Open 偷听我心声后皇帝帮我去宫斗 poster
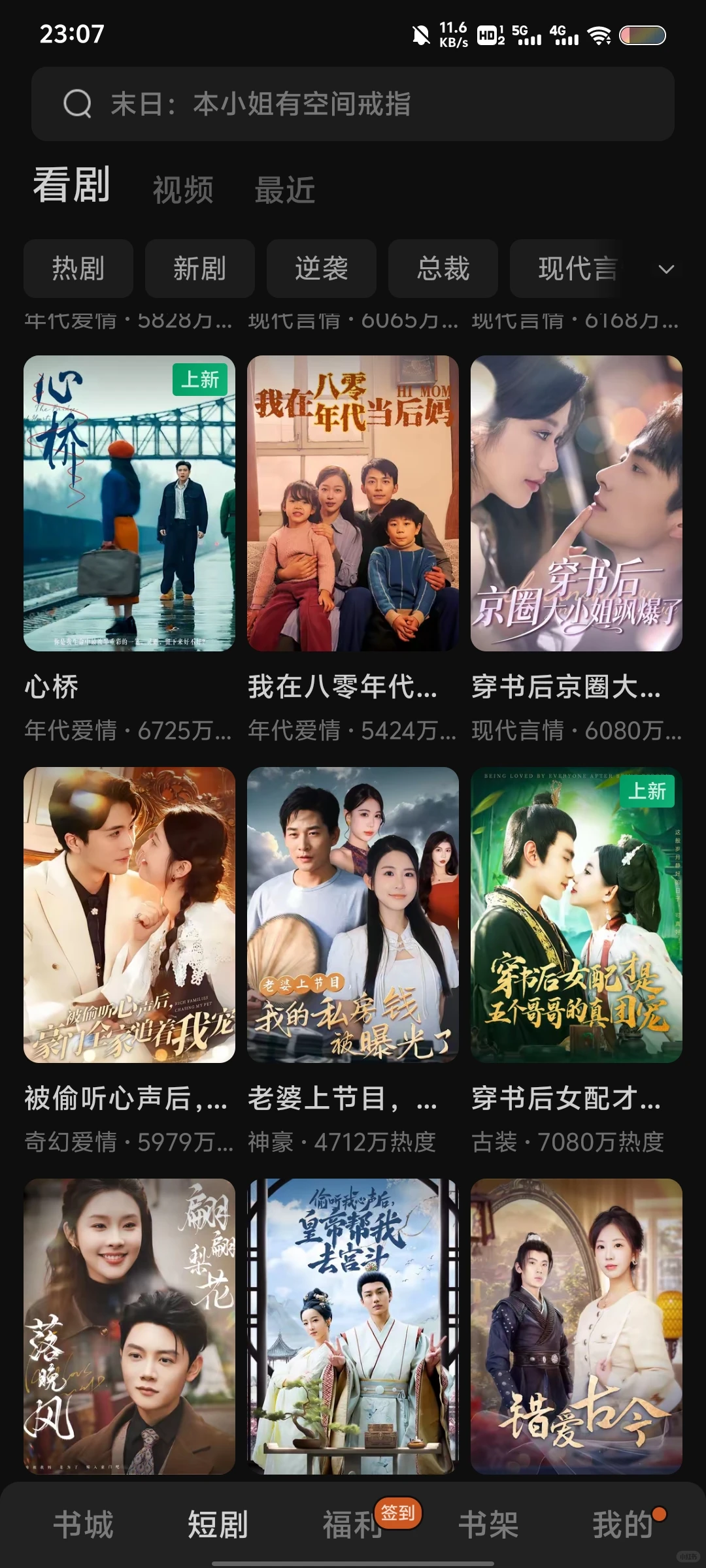The height and width of the screenshot is (1568, 706). [353, 1326]
